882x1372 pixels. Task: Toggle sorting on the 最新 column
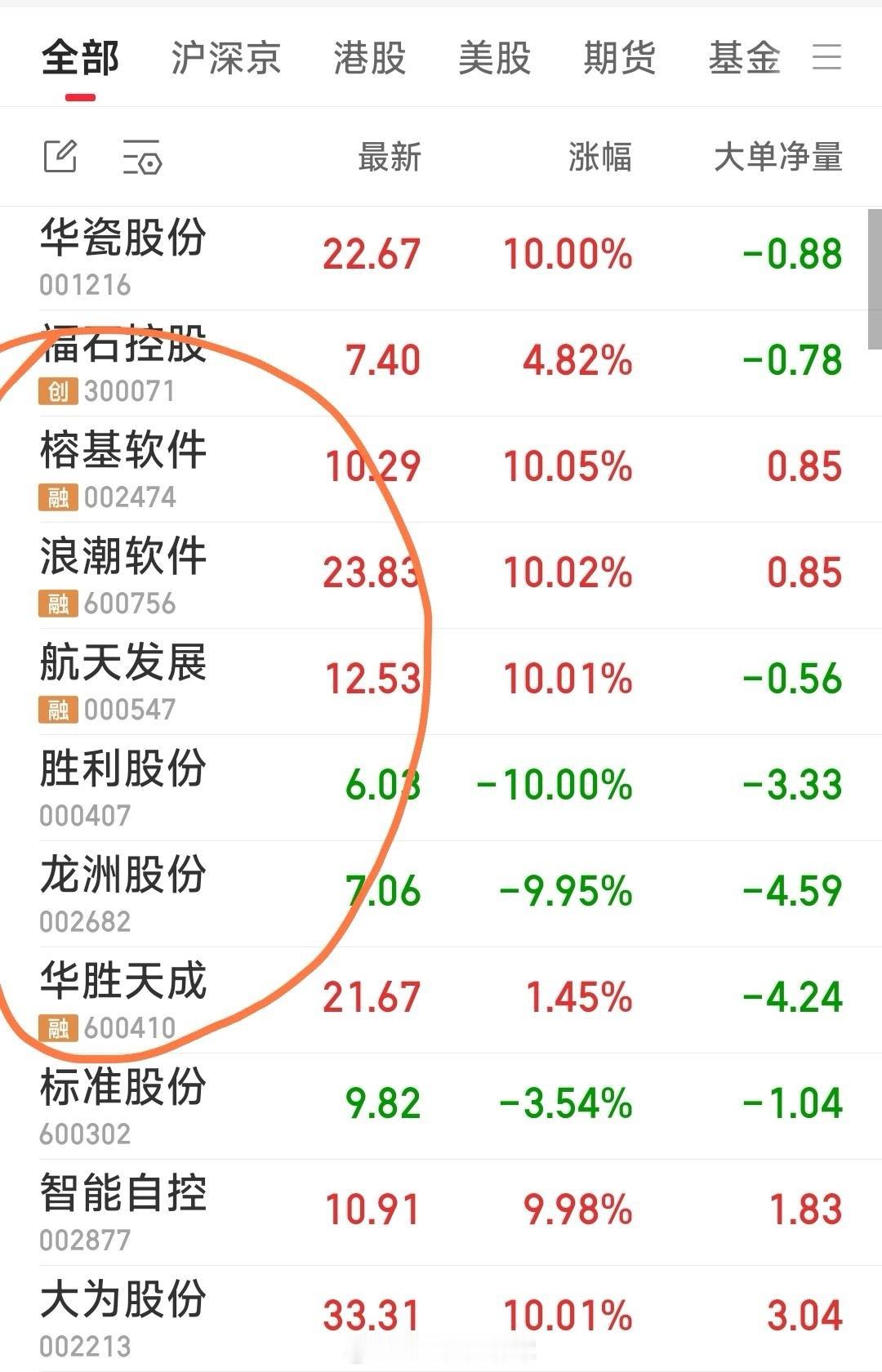[387, 159]
